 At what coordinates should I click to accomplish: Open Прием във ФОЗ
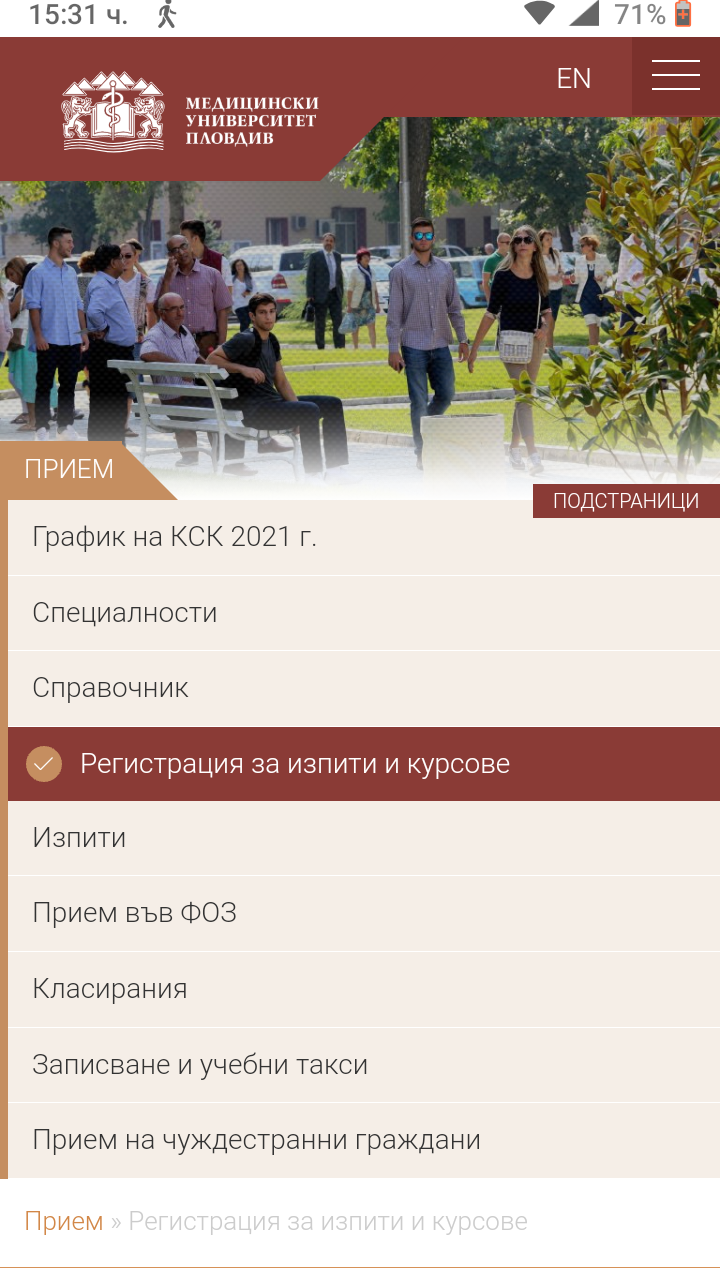tap(134, 913)
